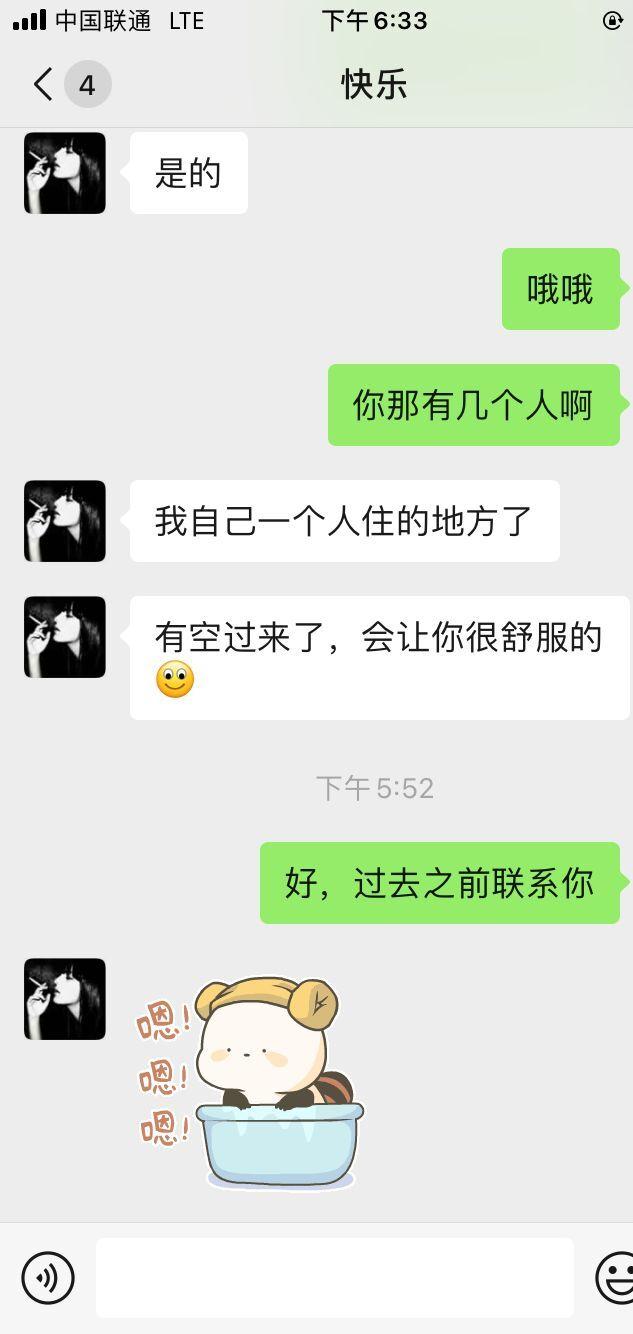Focus the message text field

pos(334,1277)
